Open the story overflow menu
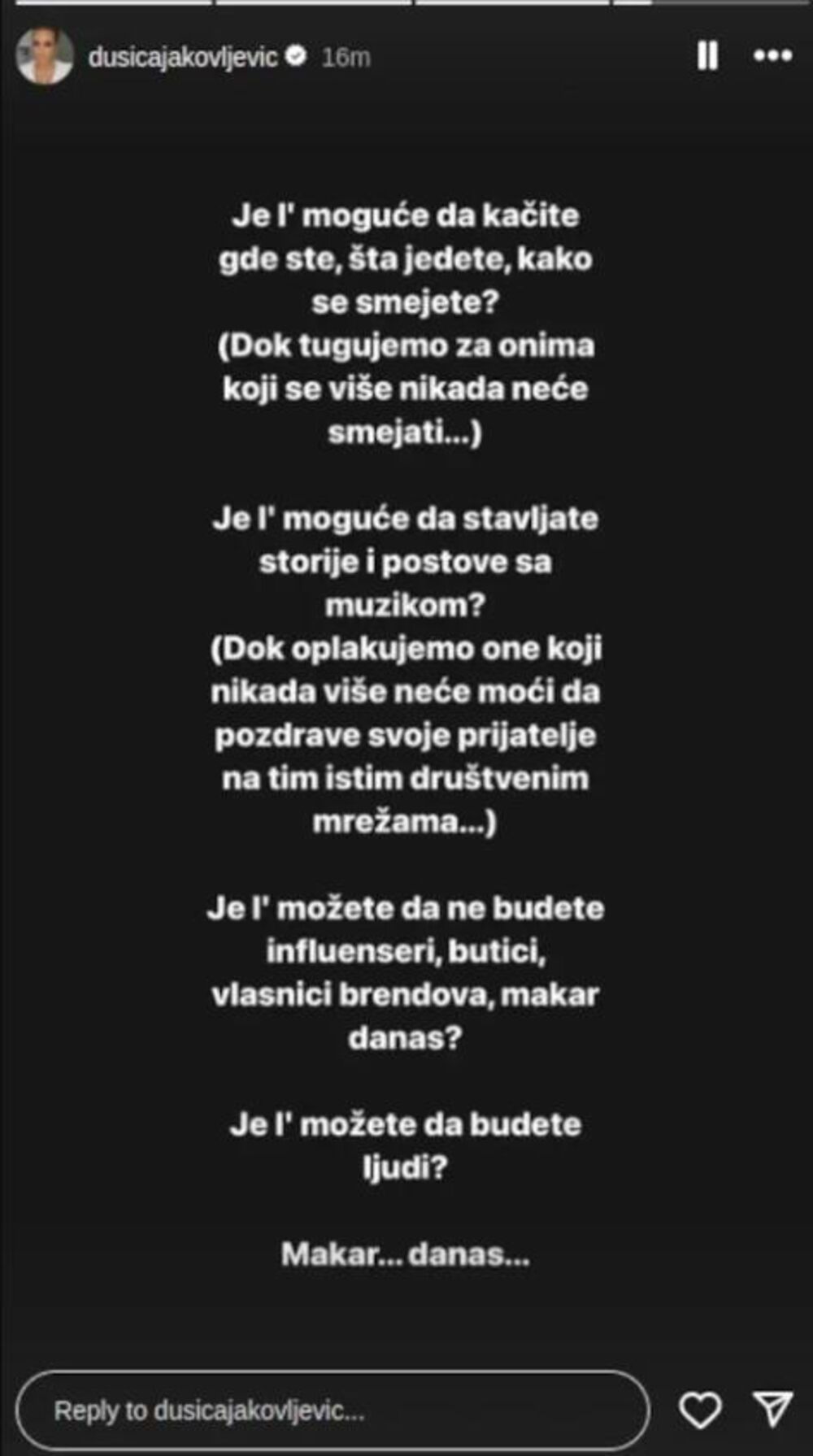 click(772, 56)
